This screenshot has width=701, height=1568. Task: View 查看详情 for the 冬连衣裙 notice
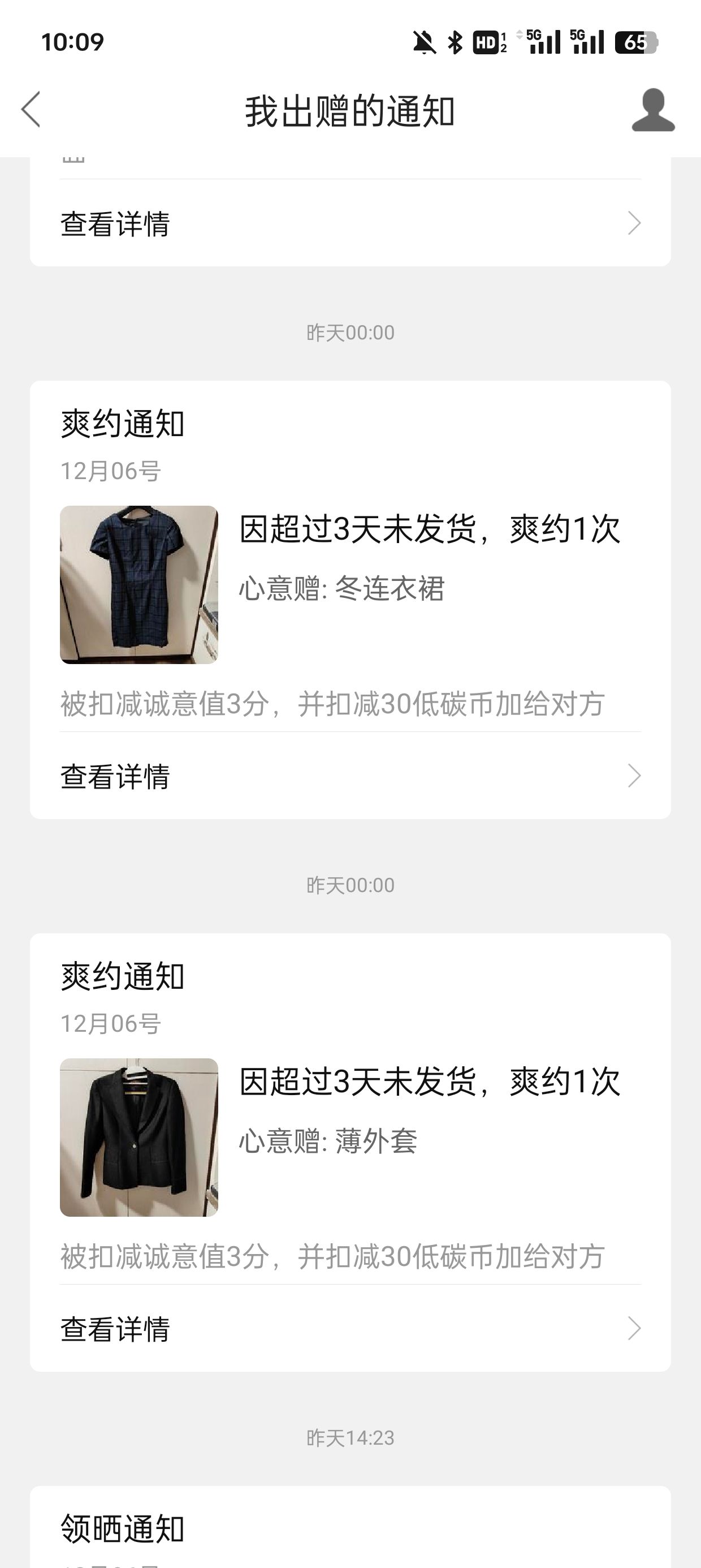coord(350,776)
